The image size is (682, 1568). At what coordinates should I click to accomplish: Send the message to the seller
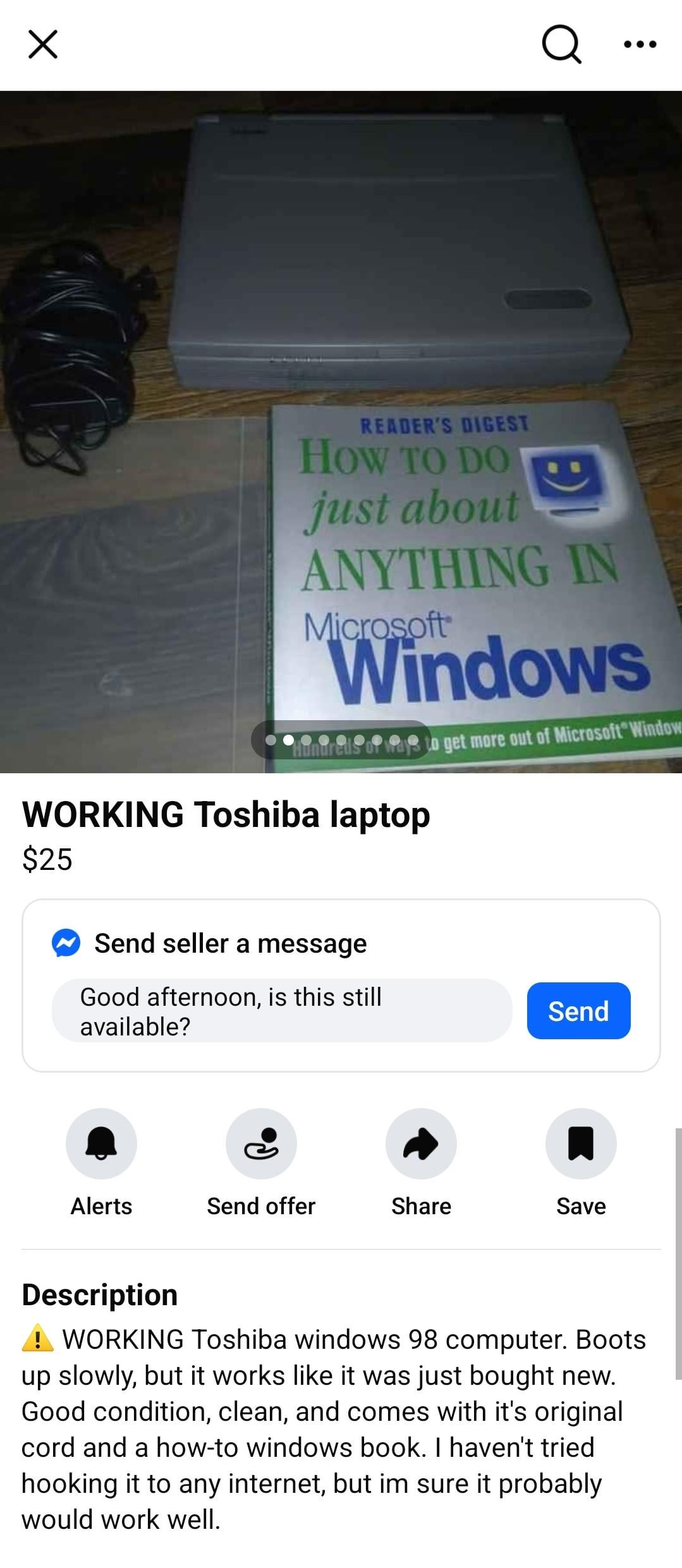(578, 1011)
